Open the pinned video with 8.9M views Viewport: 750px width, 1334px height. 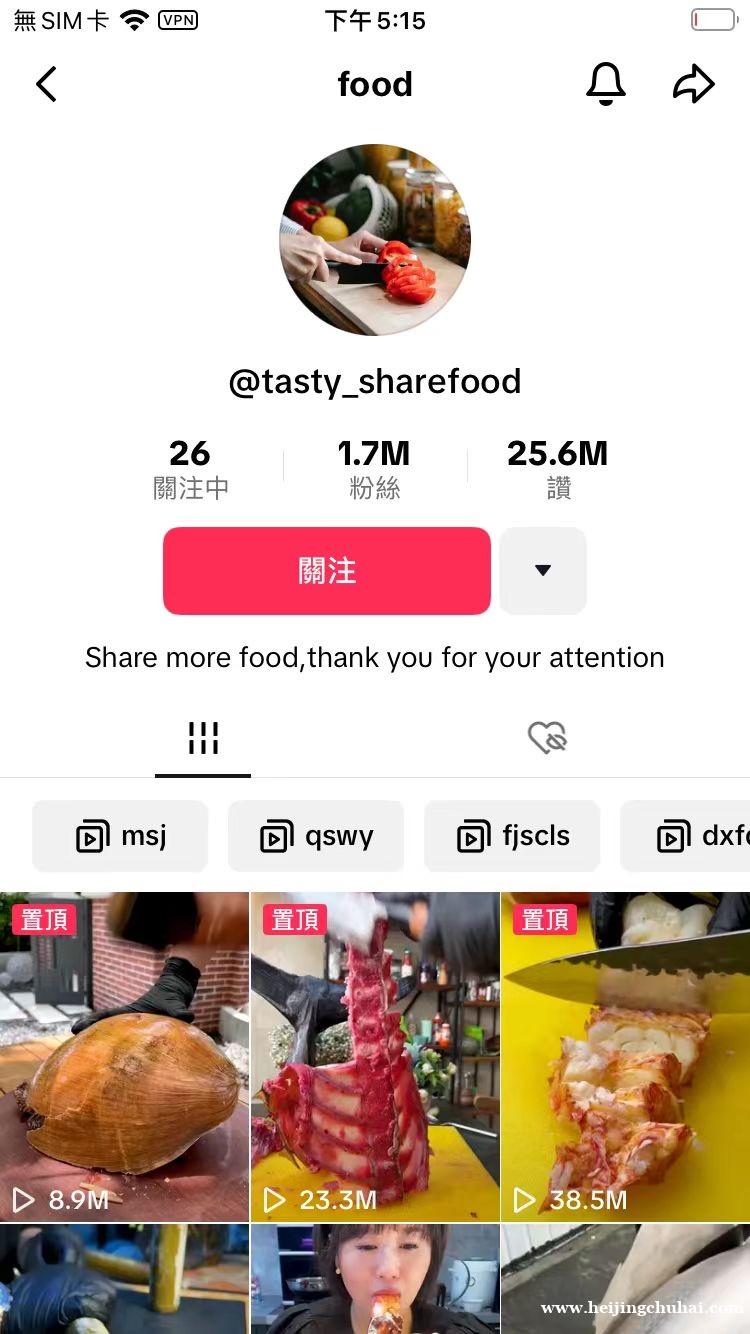[x=124, y=1056]
